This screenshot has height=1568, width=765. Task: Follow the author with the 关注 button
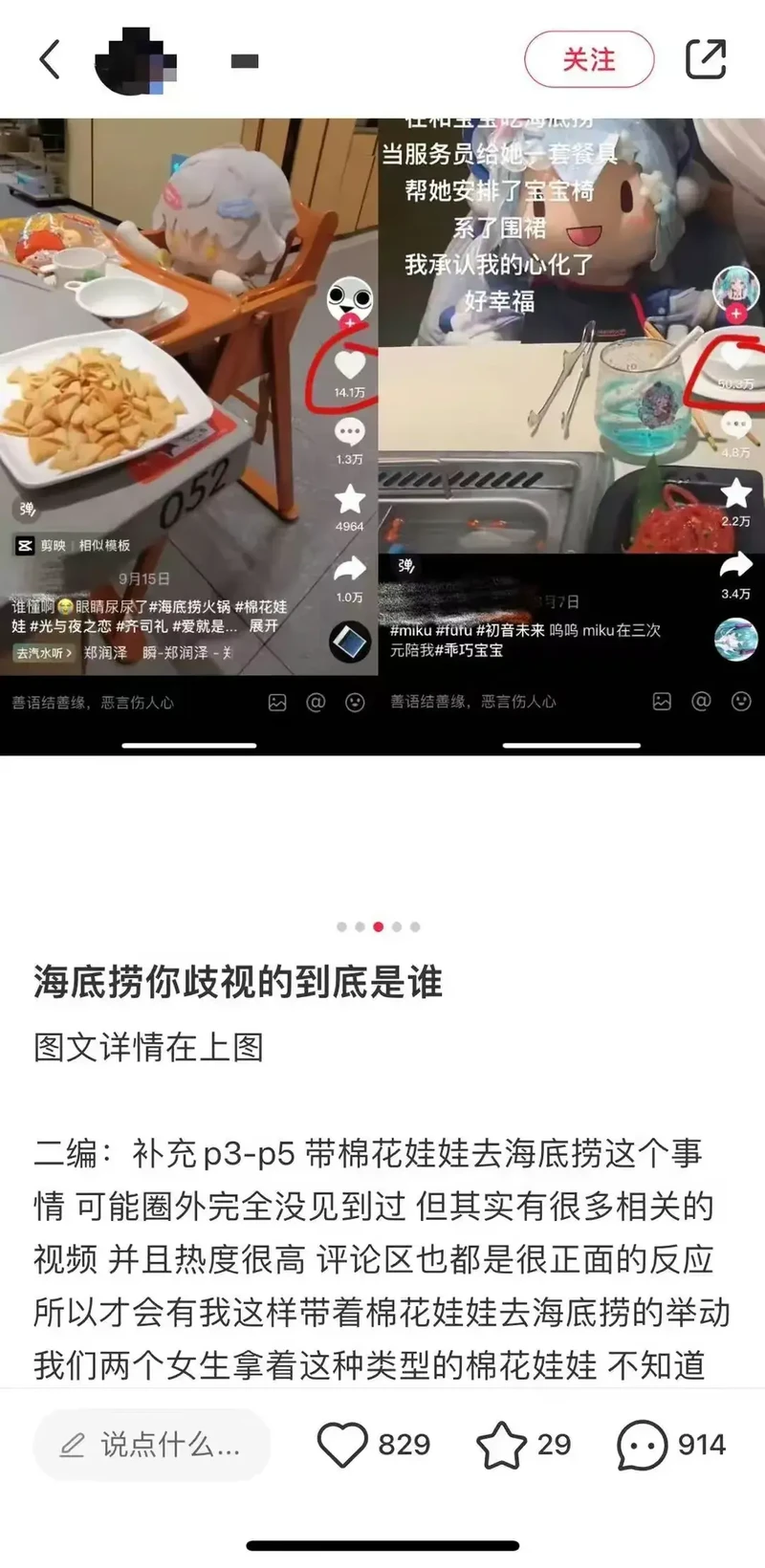tap(589, 59)
